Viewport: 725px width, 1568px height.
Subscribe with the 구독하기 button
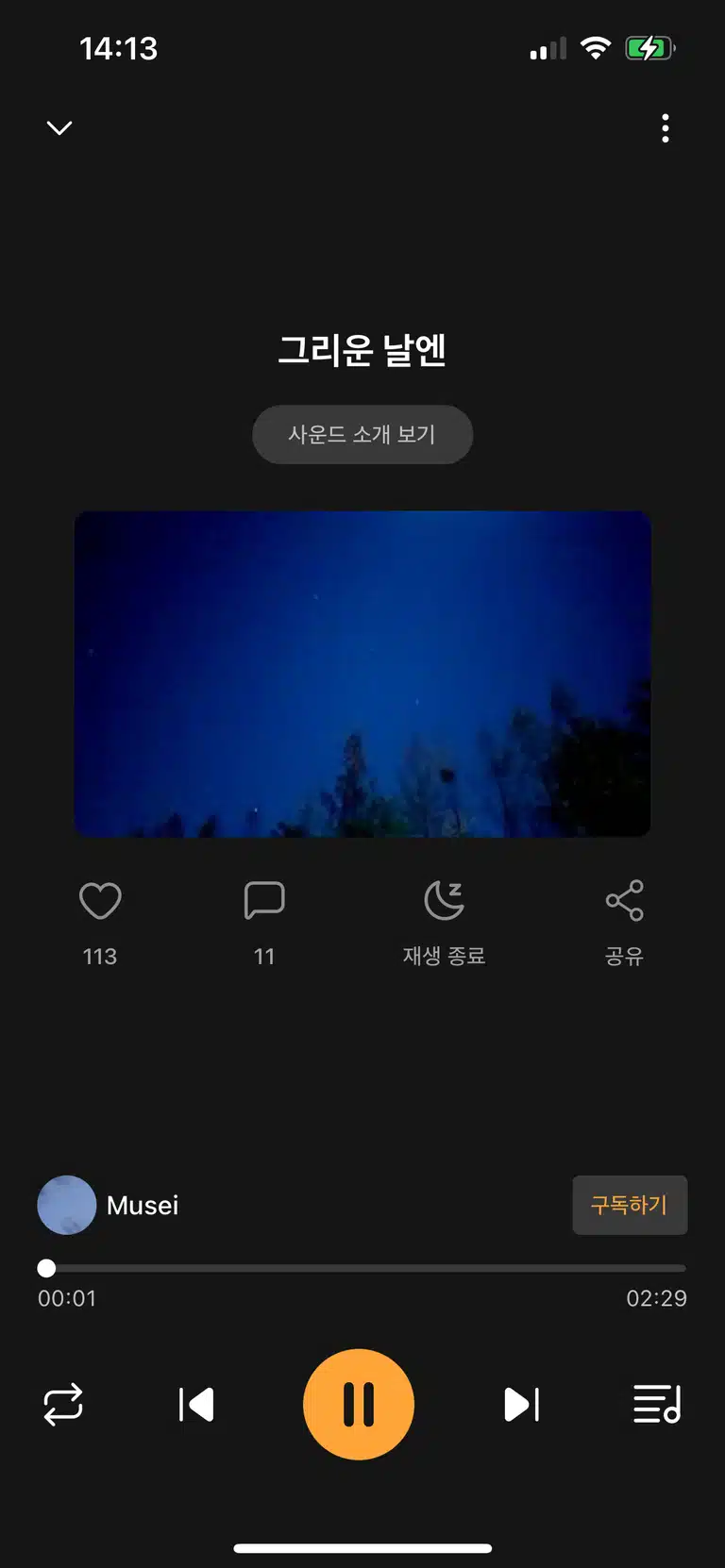pos(630,1205)
